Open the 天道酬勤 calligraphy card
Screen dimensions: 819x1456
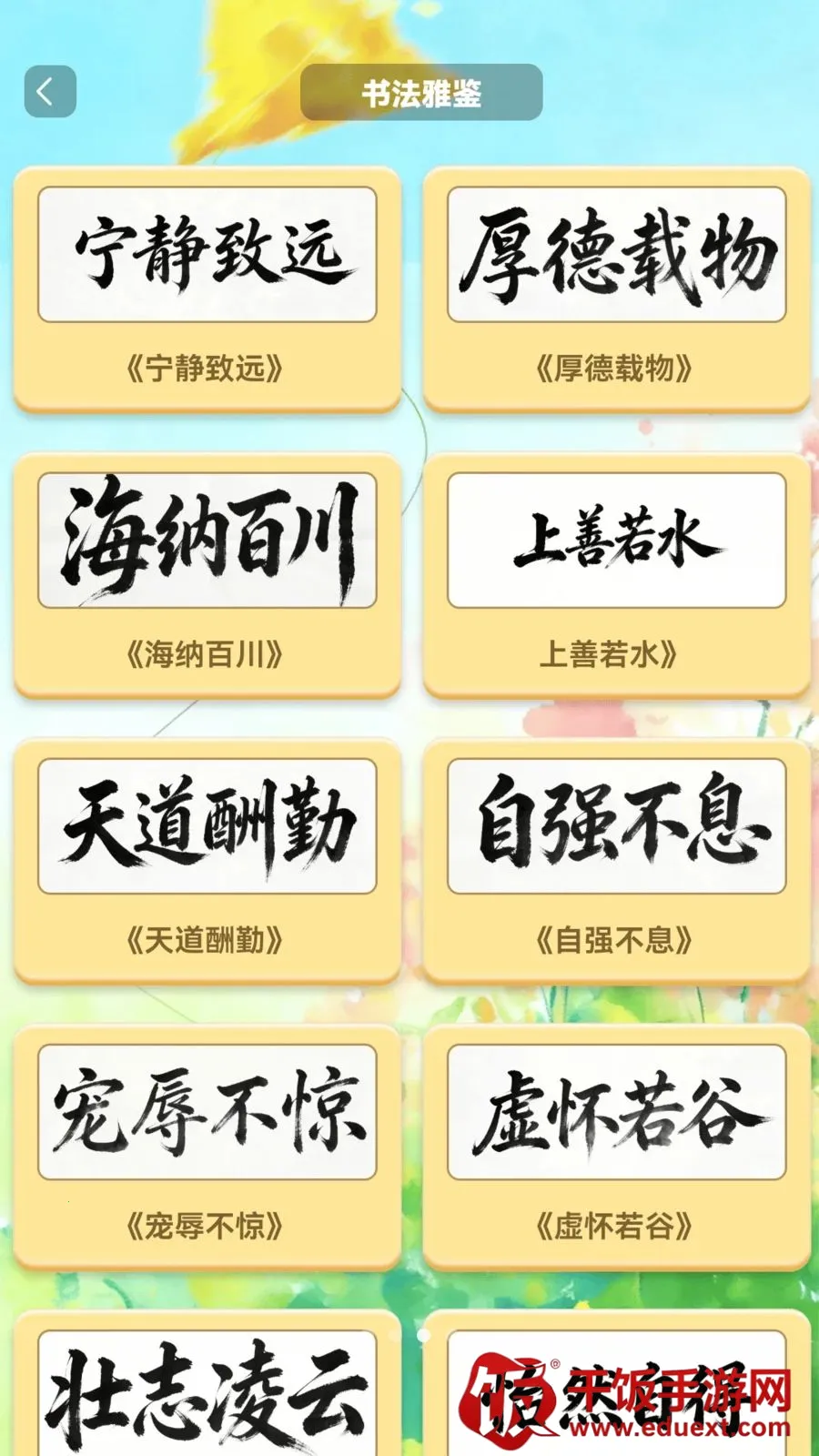207,861
